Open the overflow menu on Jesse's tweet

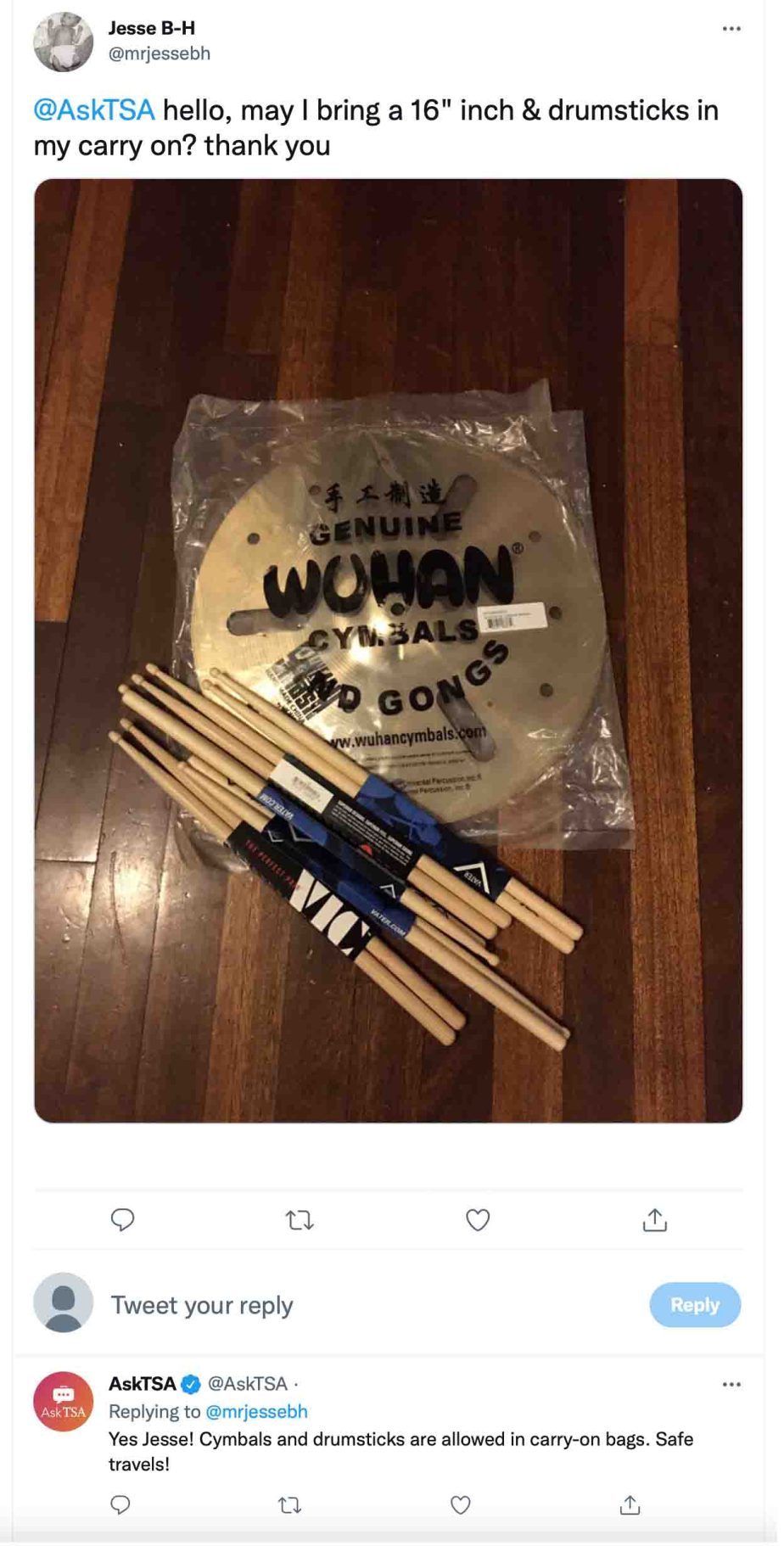tap(731, 29)
